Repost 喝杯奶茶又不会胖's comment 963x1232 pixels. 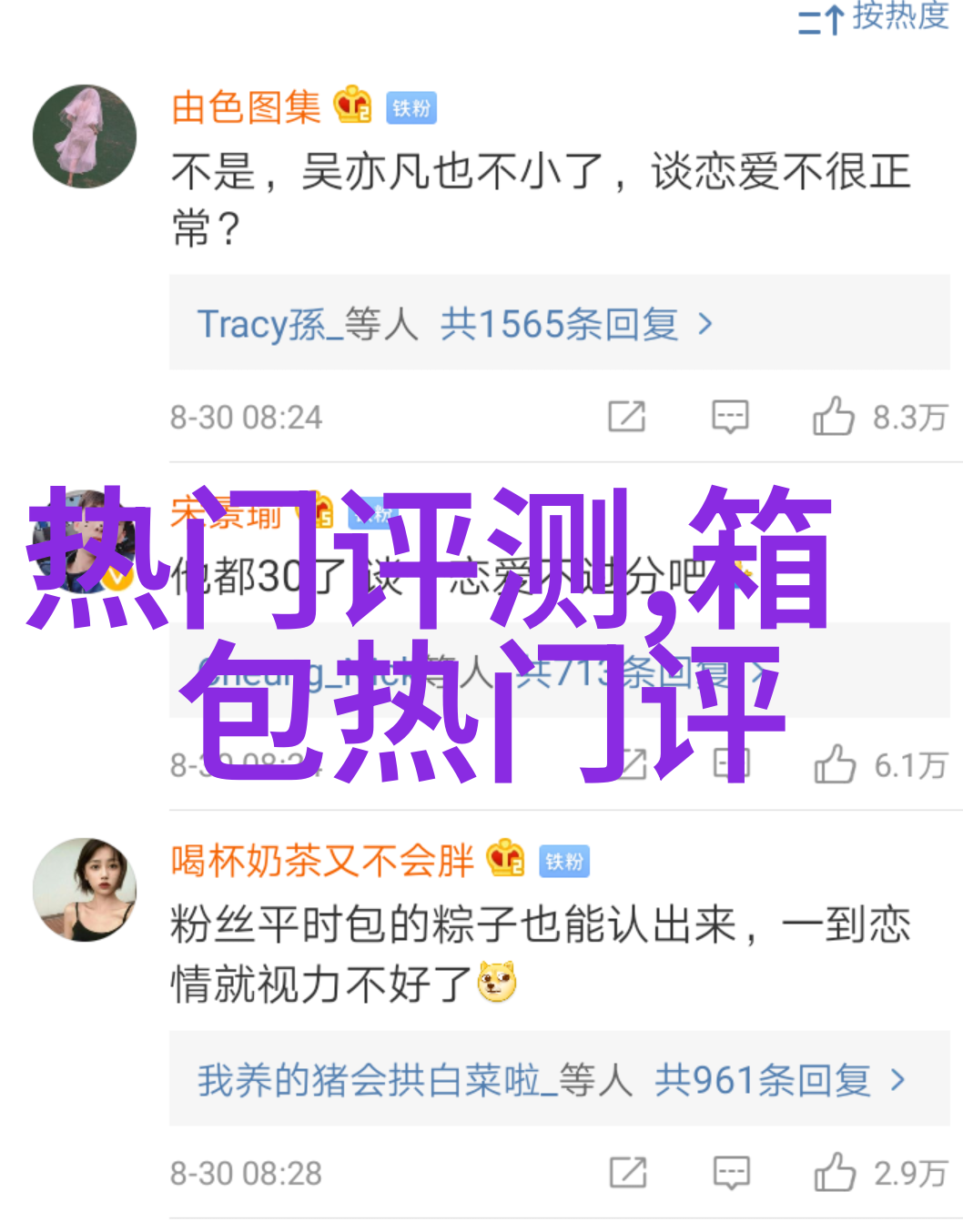coord(628,1173)
